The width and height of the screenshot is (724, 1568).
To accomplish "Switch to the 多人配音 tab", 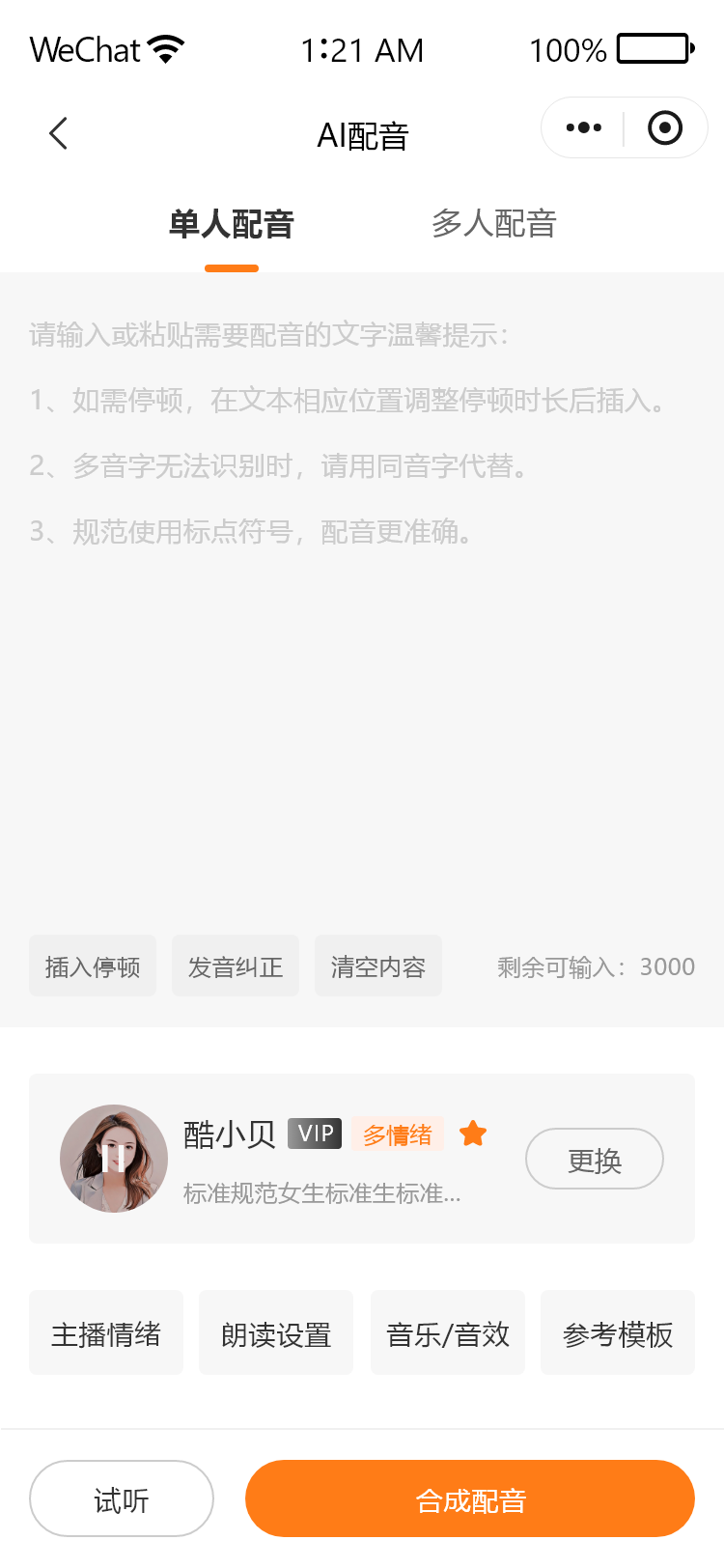I will pos(493,225).
